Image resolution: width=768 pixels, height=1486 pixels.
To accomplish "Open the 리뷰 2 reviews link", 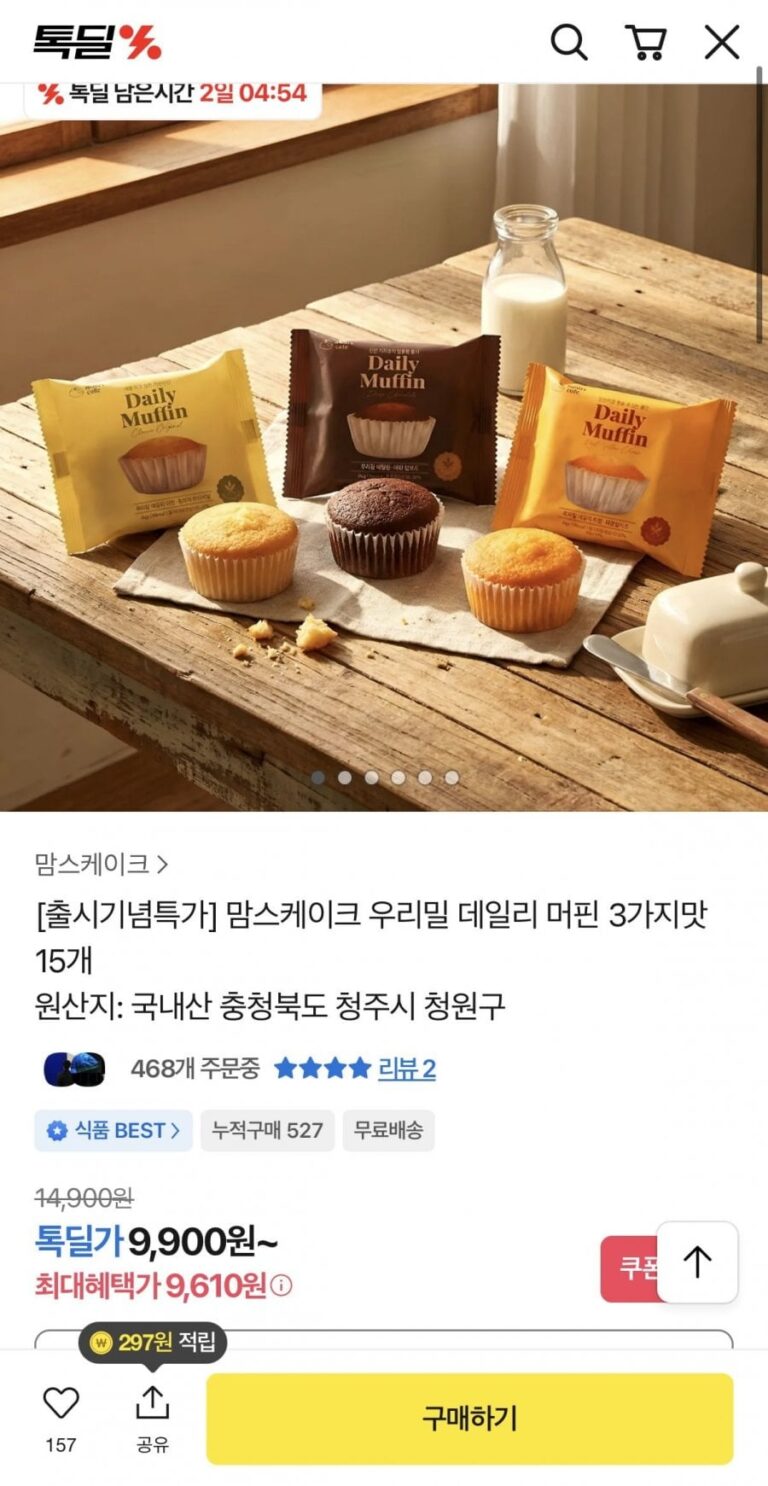I will 406,1069.
